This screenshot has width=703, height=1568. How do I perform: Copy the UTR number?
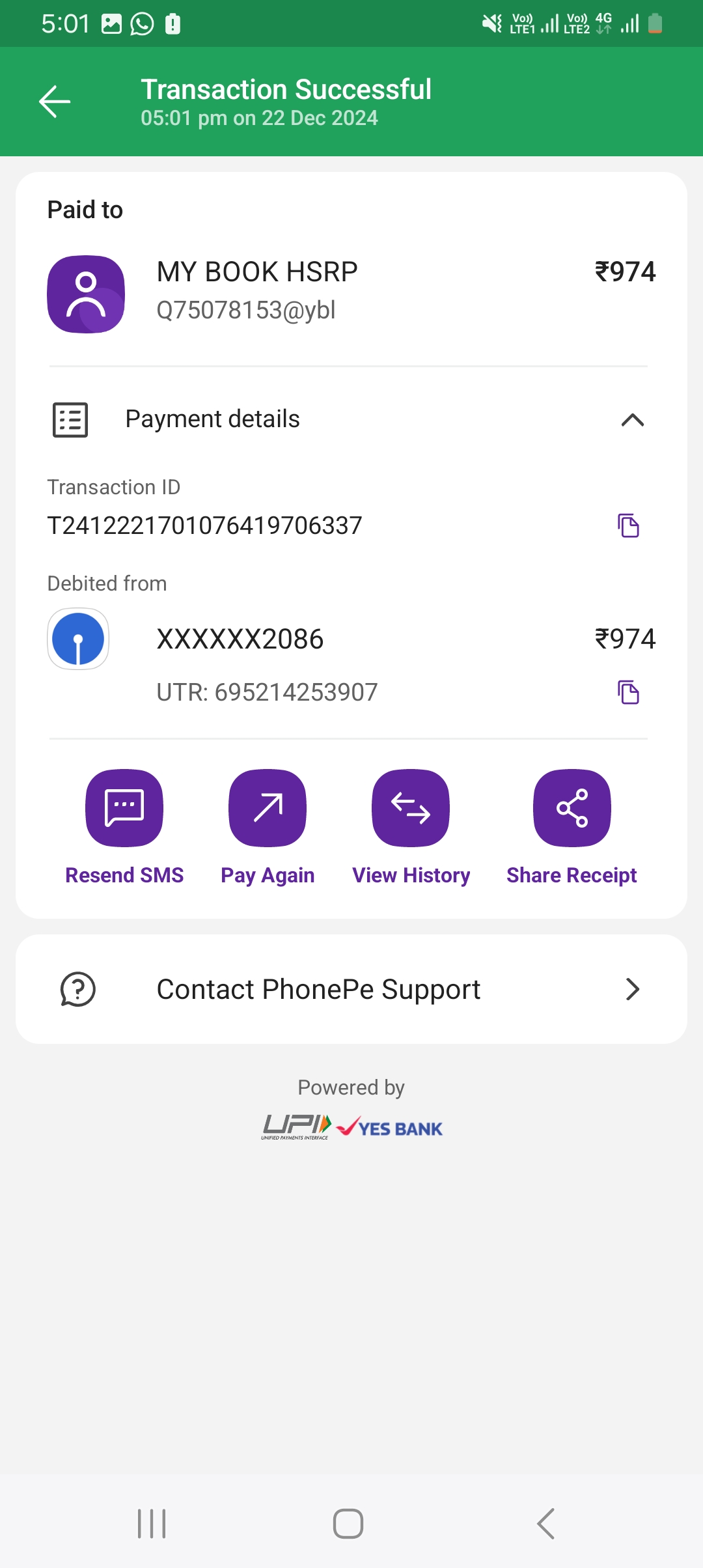click(628, 692)
